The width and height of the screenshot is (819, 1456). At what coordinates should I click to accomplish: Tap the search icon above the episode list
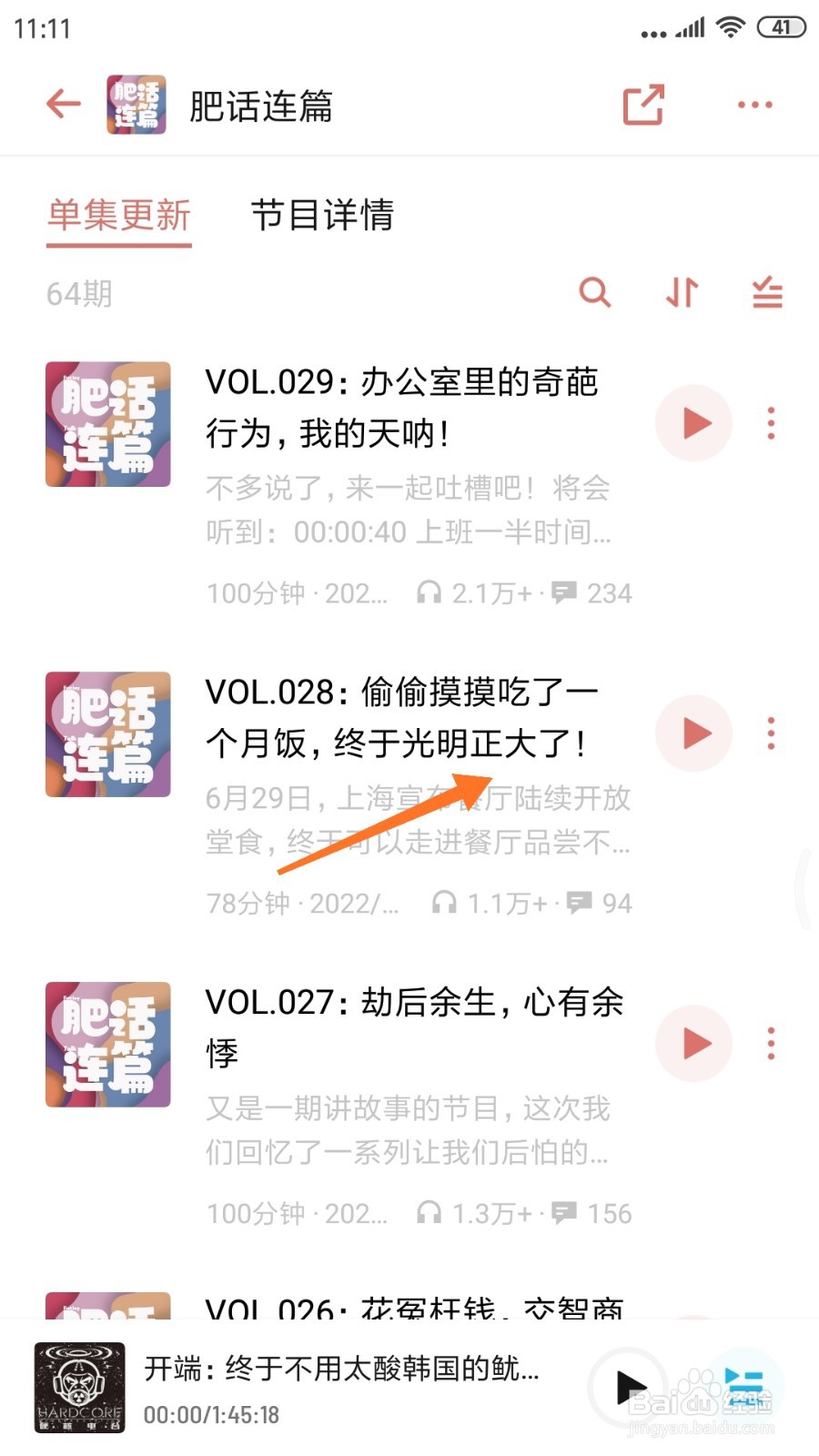(596, 293)
